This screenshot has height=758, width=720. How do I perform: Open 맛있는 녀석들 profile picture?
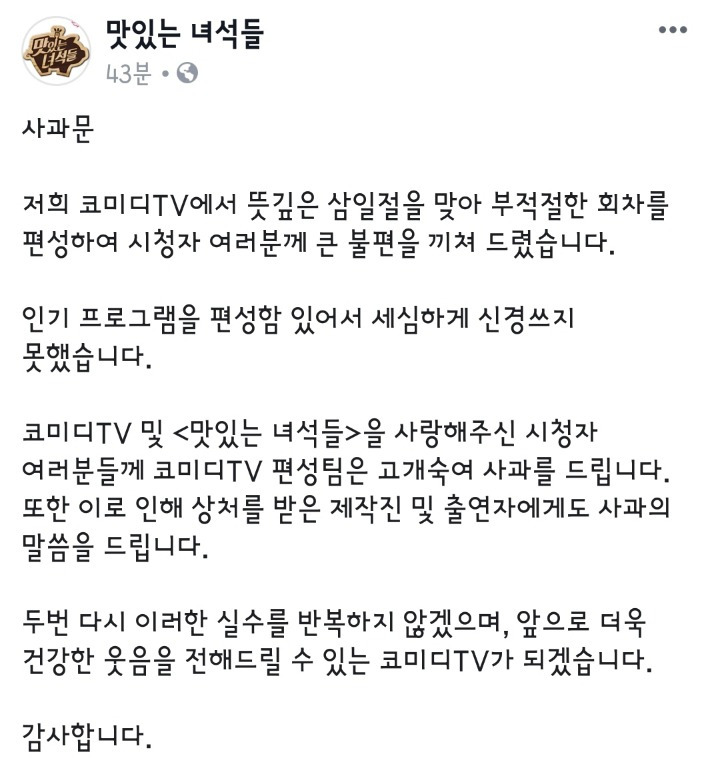tap(56, 51)
